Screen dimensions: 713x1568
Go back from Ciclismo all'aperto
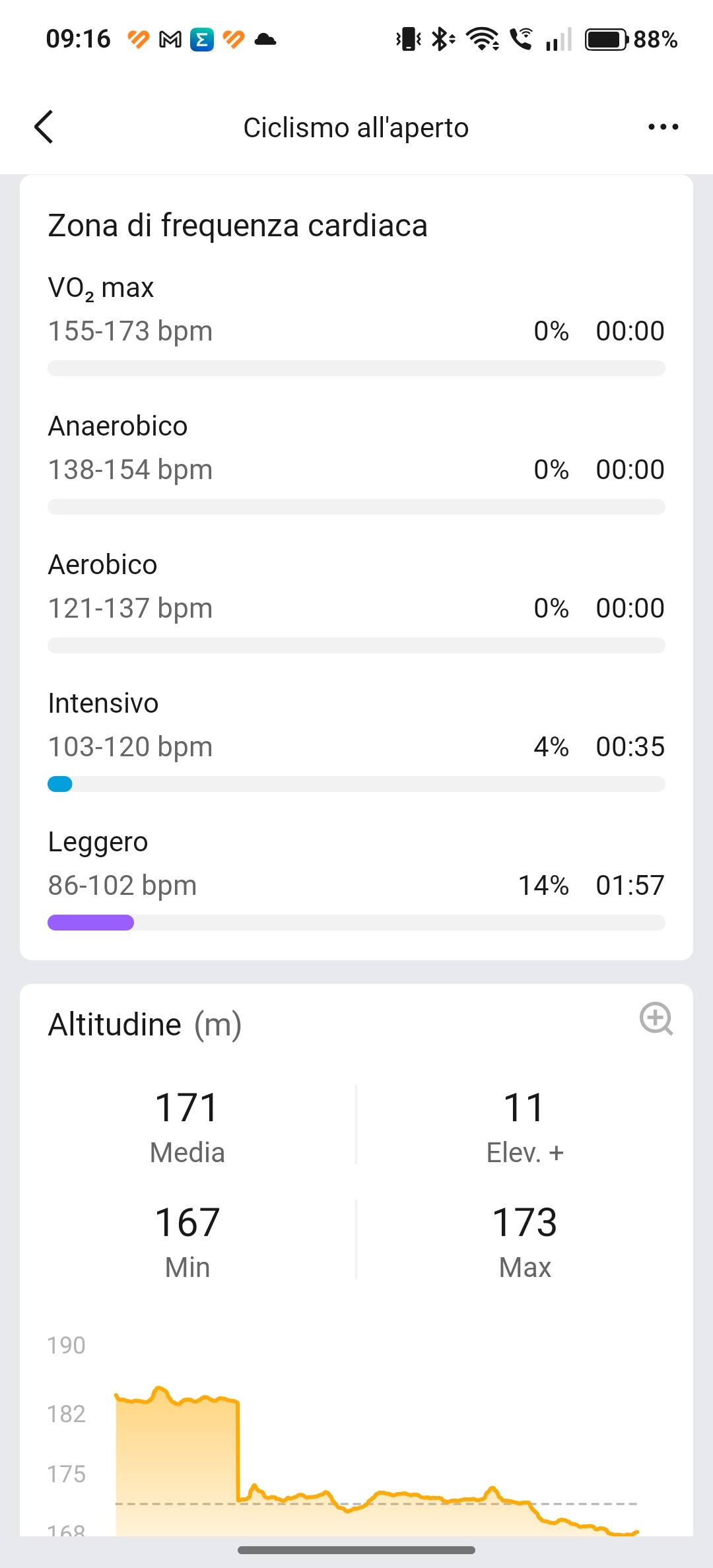click(44, 127)
